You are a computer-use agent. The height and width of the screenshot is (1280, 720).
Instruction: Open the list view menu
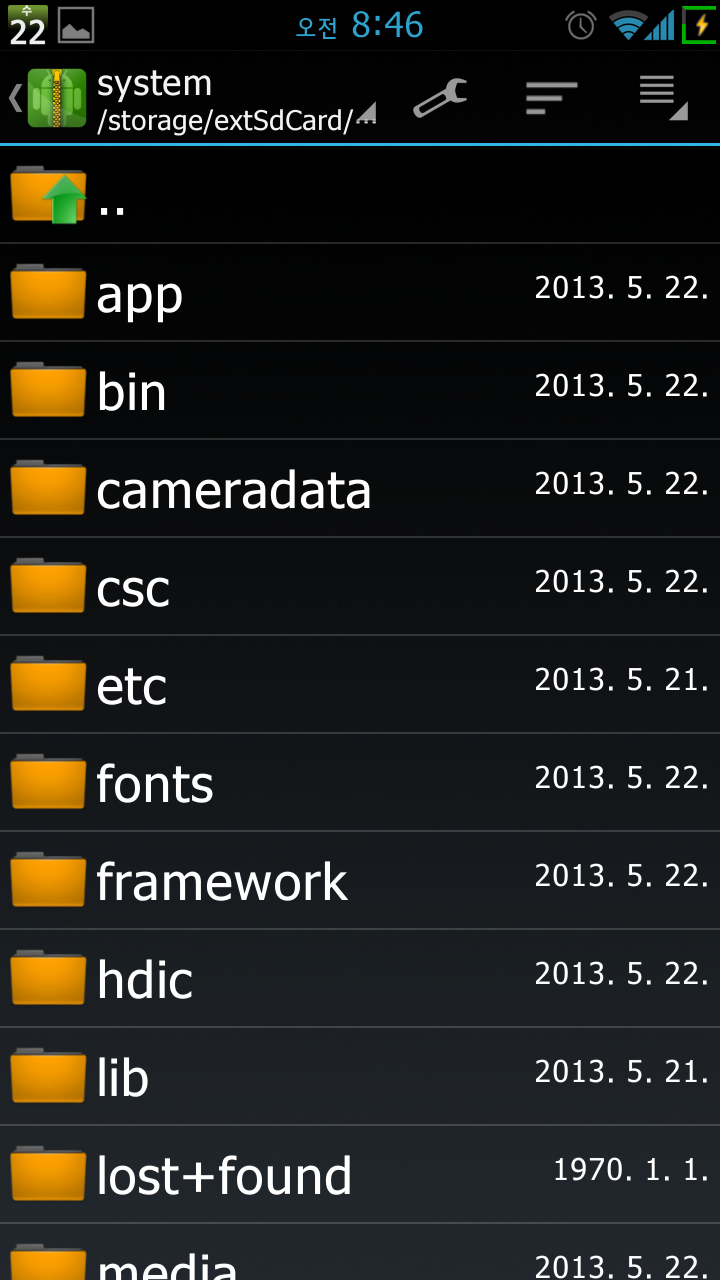(x=662, y=98)
